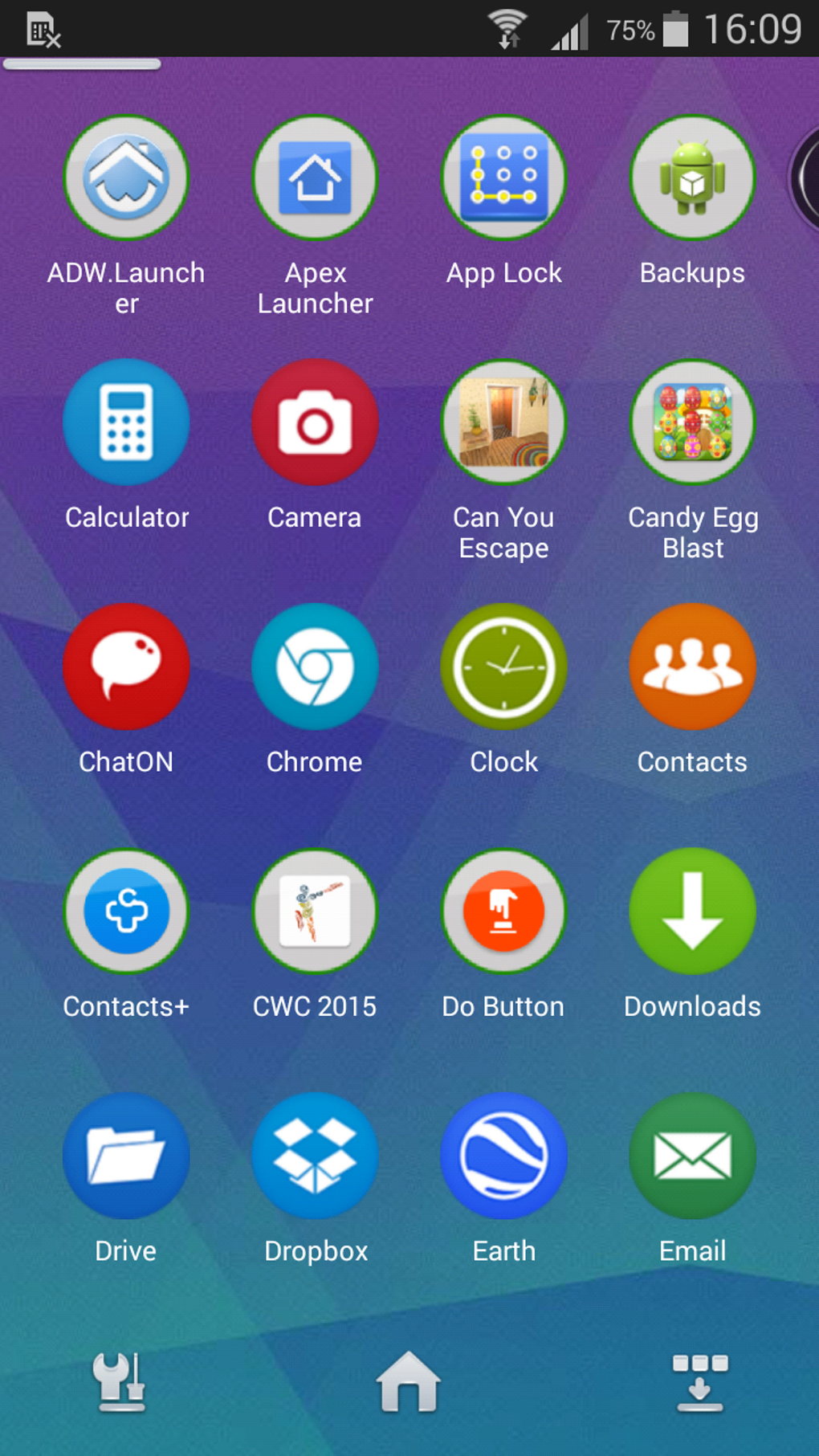The image size is (819, 1456).
Task: Open Google Drive
Action: click(x=126, y=1156)
